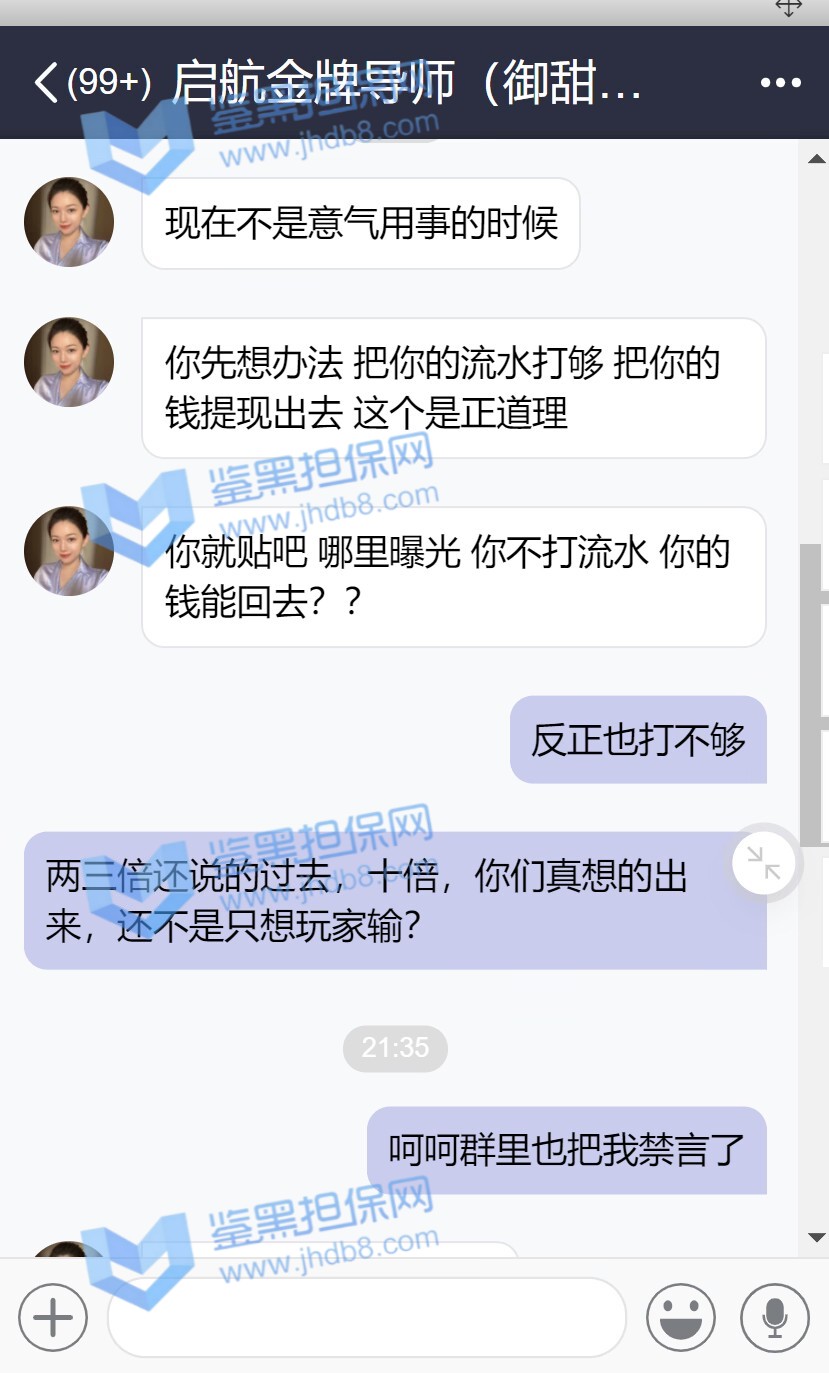
Task: Focus the message input field
Action: 366,1317
